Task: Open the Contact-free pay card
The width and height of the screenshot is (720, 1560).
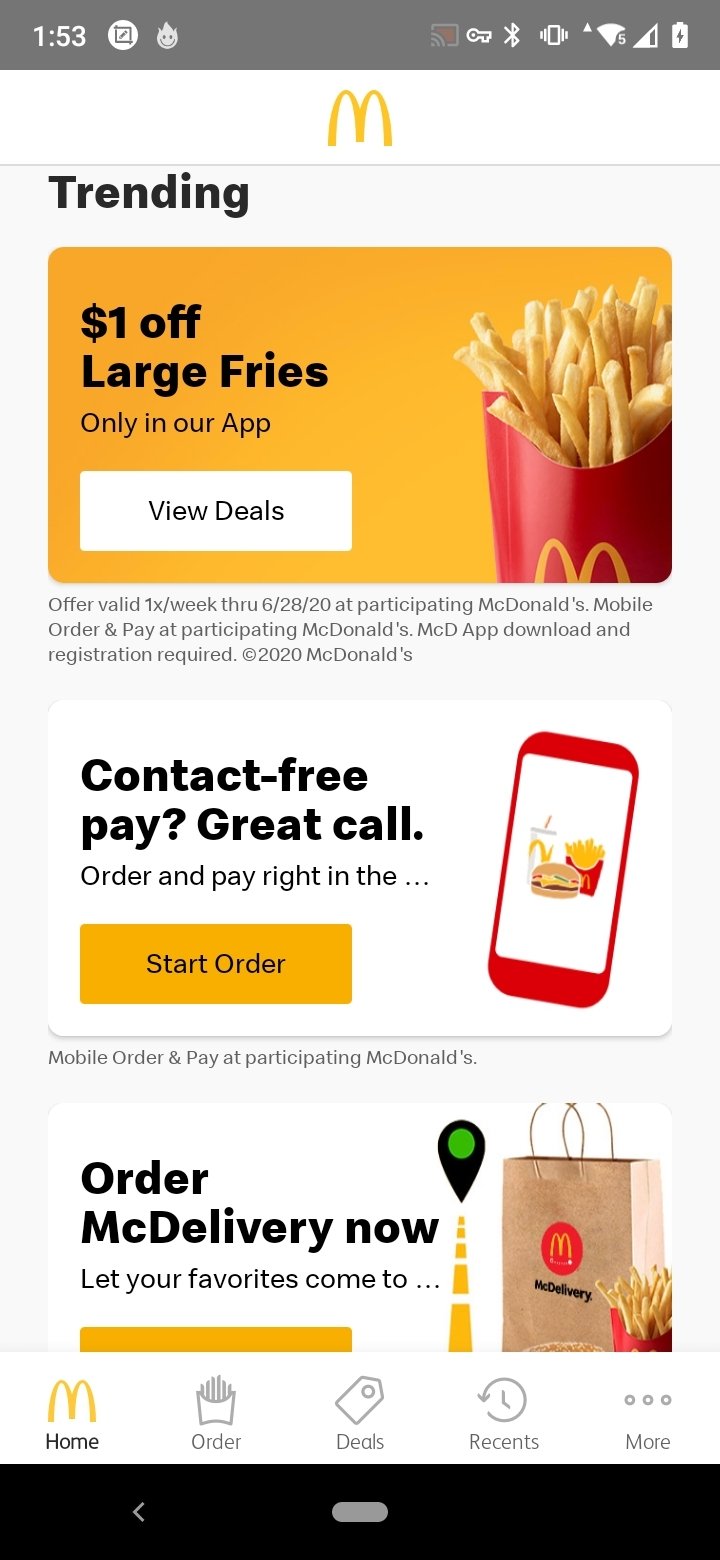Action: coord(360,867)
